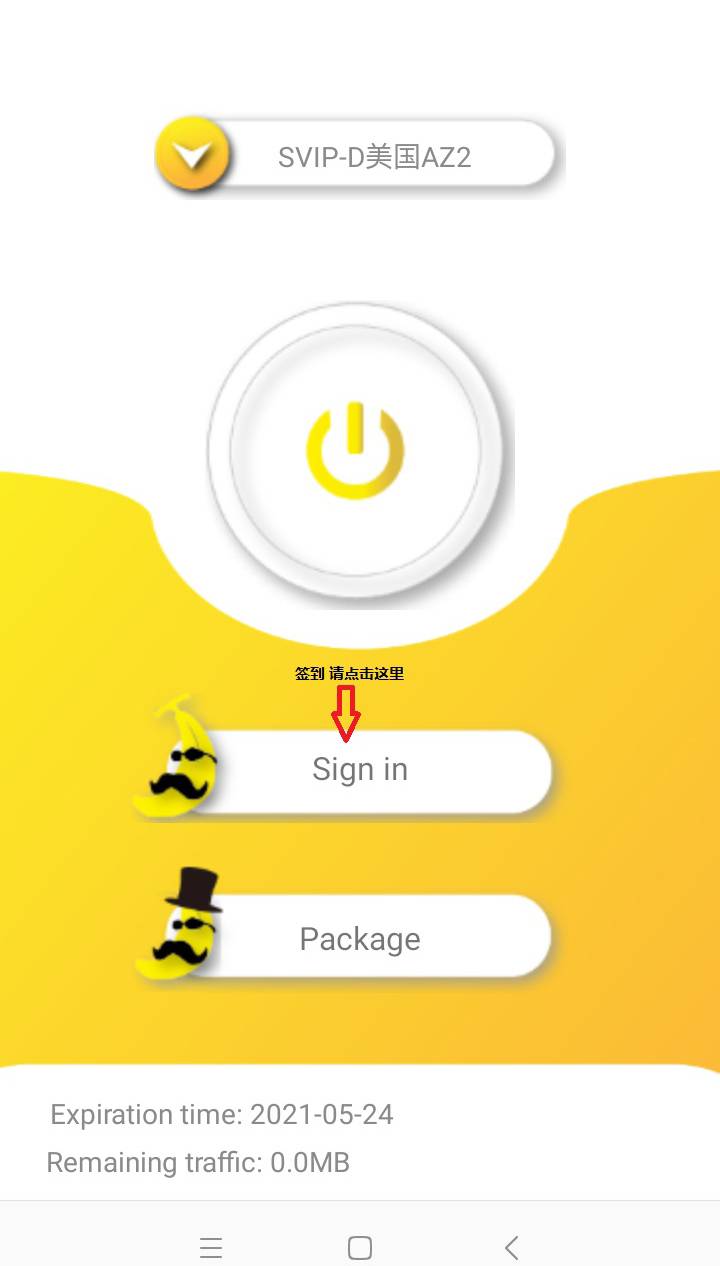Tap the Sign in button
Image resolution: width=720 pixels, height=1266 pixels.
click(x=360, y=770)
